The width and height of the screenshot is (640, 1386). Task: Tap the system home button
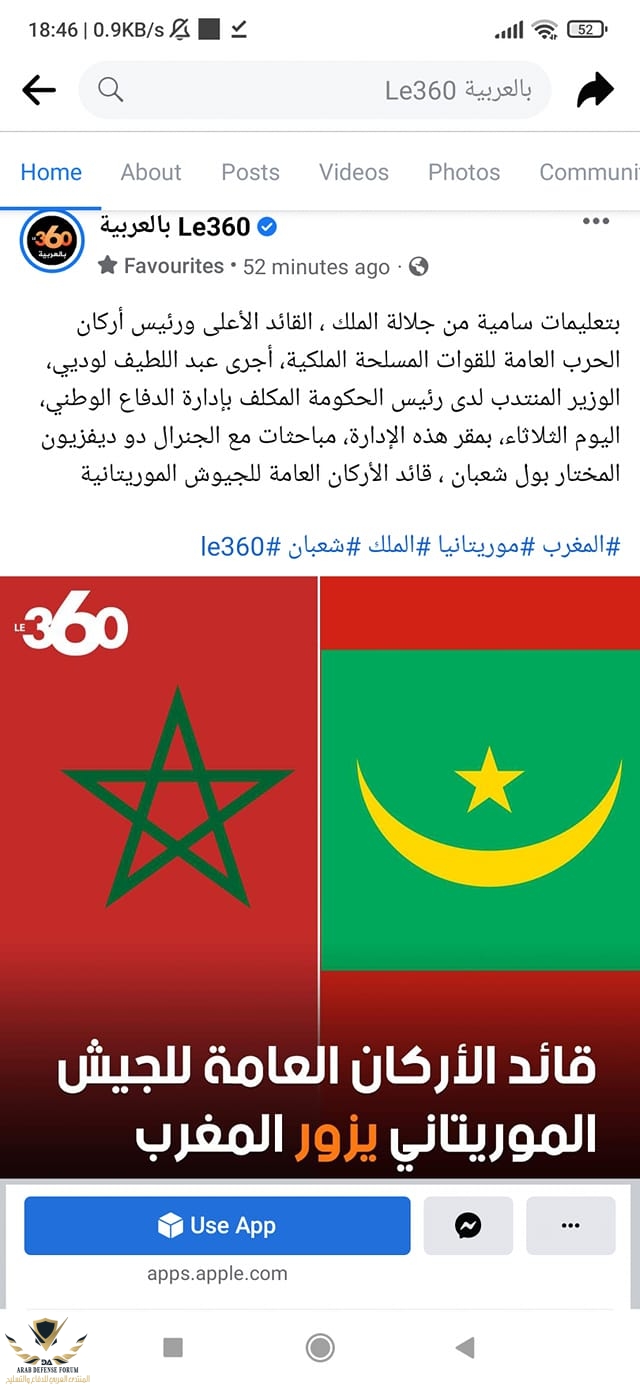click(x=320, y=1348)
